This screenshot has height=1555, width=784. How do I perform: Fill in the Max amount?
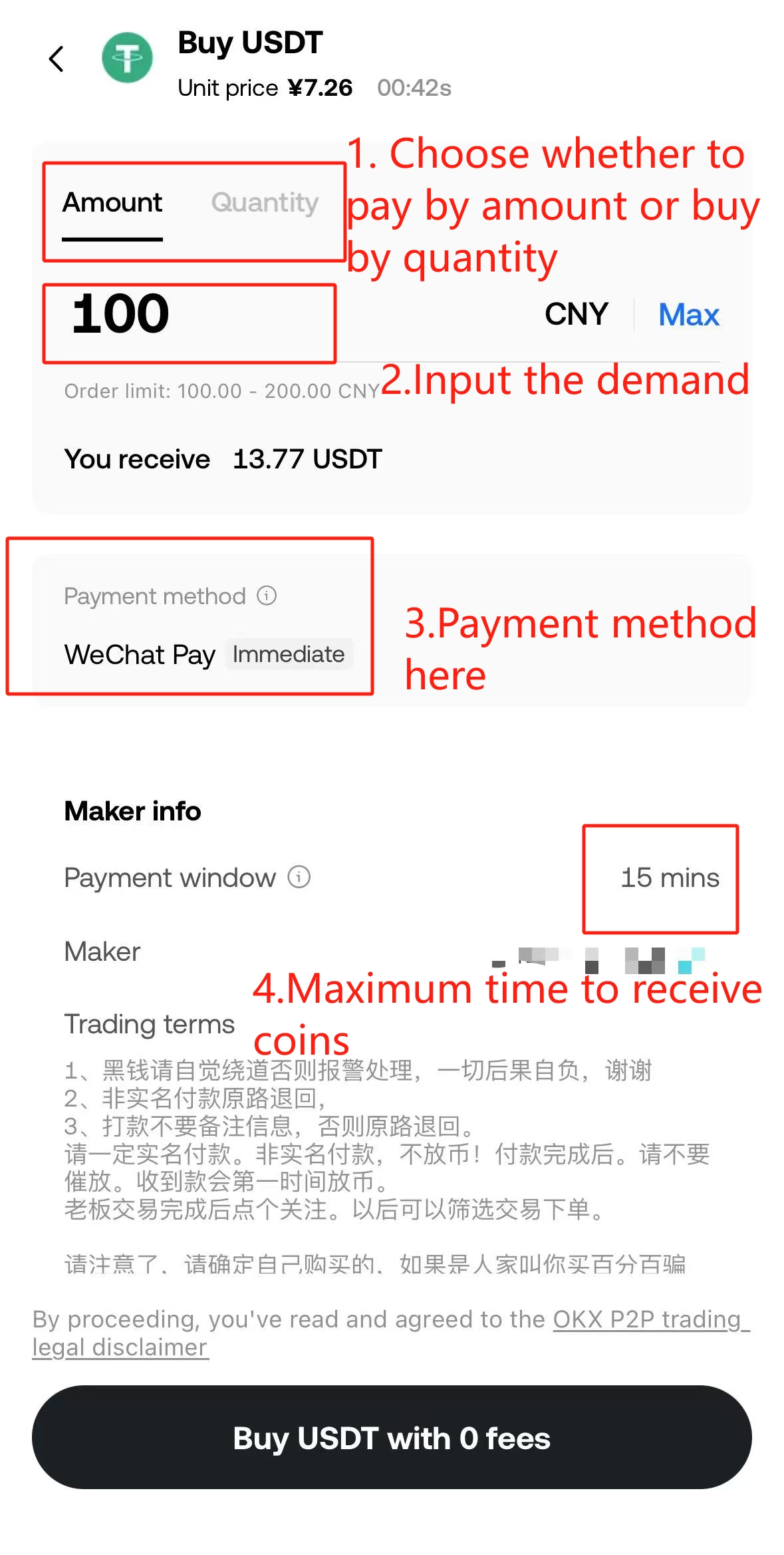point(688,315)
